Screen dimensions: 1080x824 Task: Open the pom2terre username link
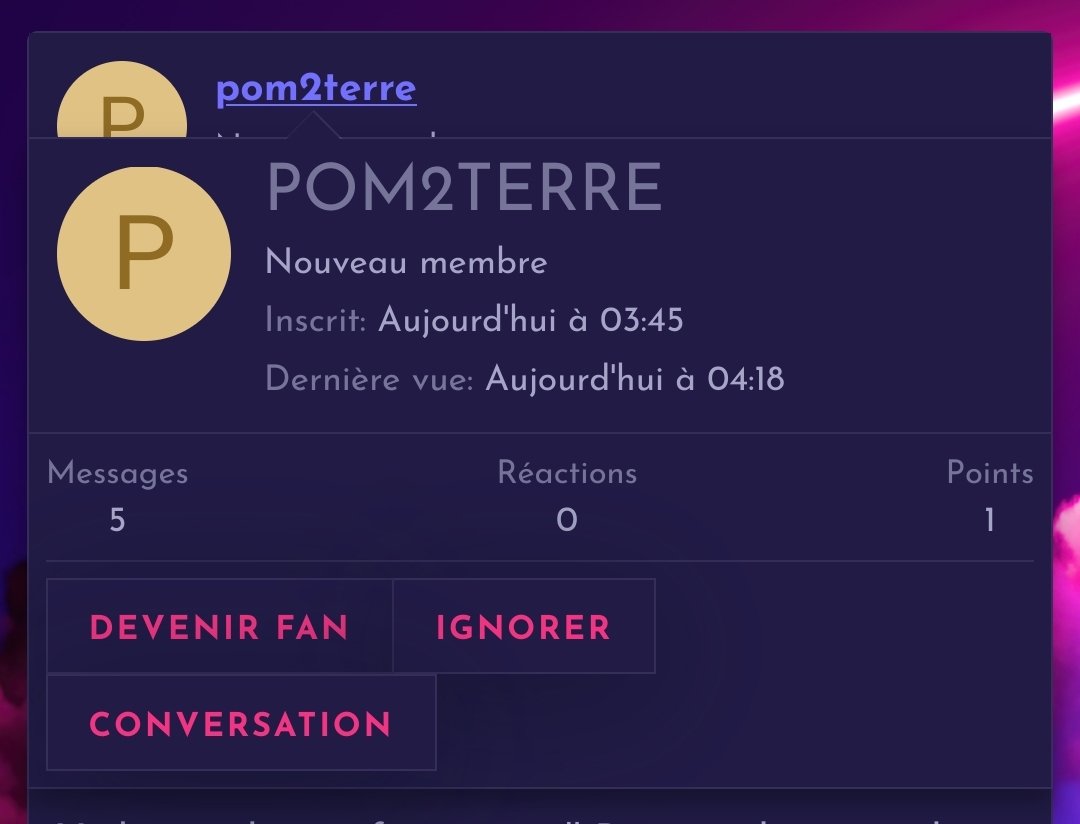pos(316,90)
